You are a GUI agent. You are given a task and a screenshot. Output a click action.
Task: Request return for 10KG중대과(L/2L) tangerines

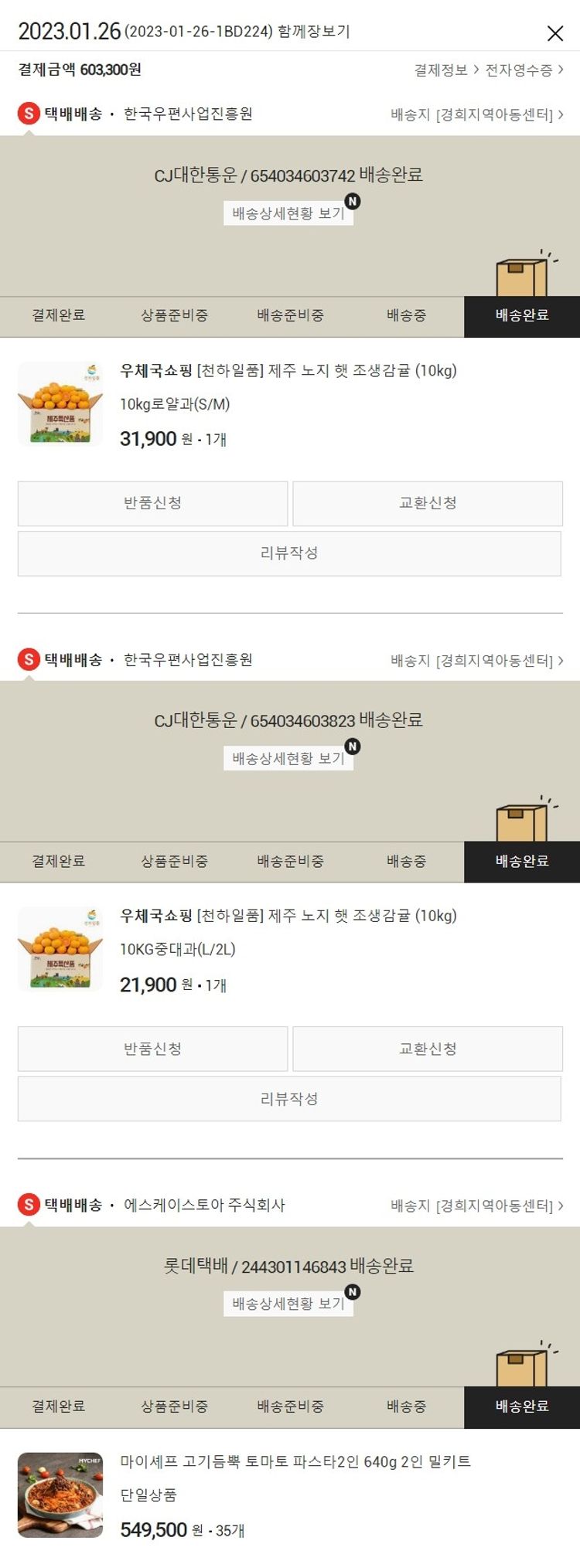[x=153, y=1049]
